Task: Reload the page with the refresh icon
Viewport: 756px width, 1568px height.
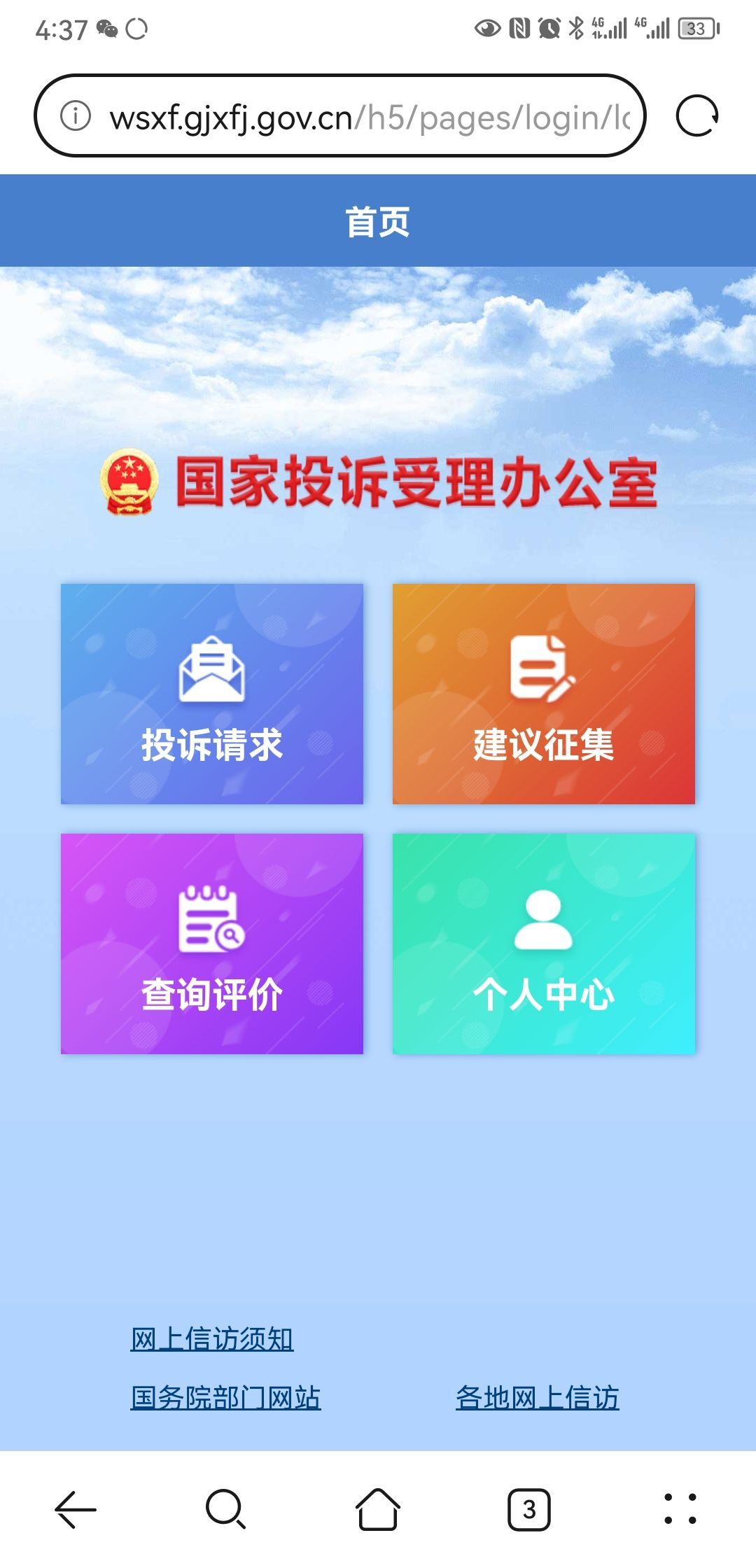Action: 697,116
